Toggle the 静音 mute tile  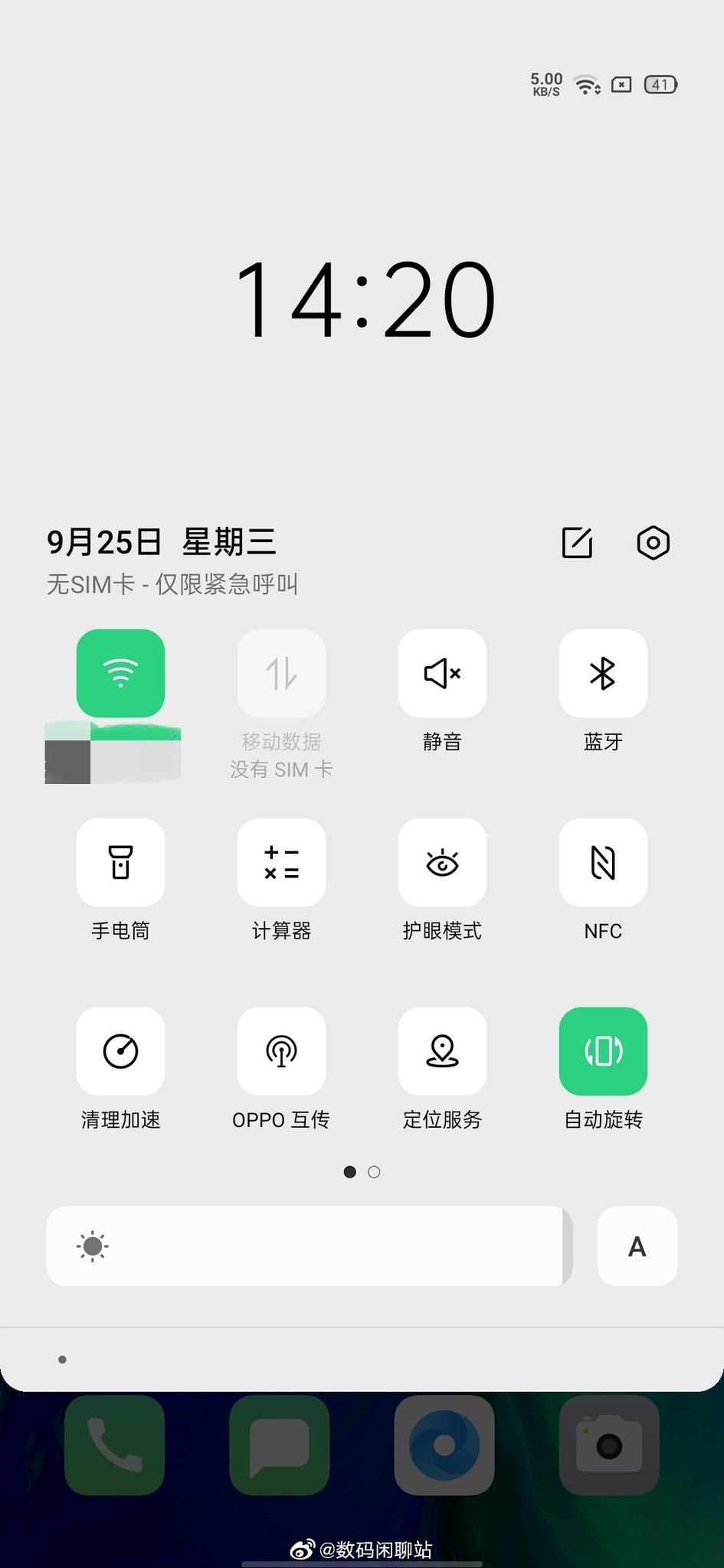coord(442,673)
